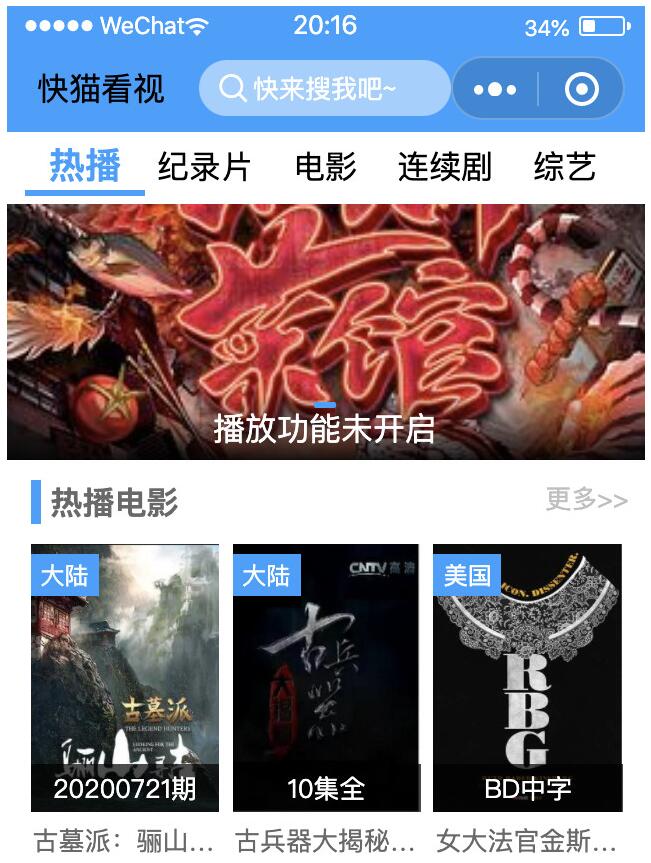Switch to the 热播 tab
This screenshot has height=863, width=651.
[85, 166]
